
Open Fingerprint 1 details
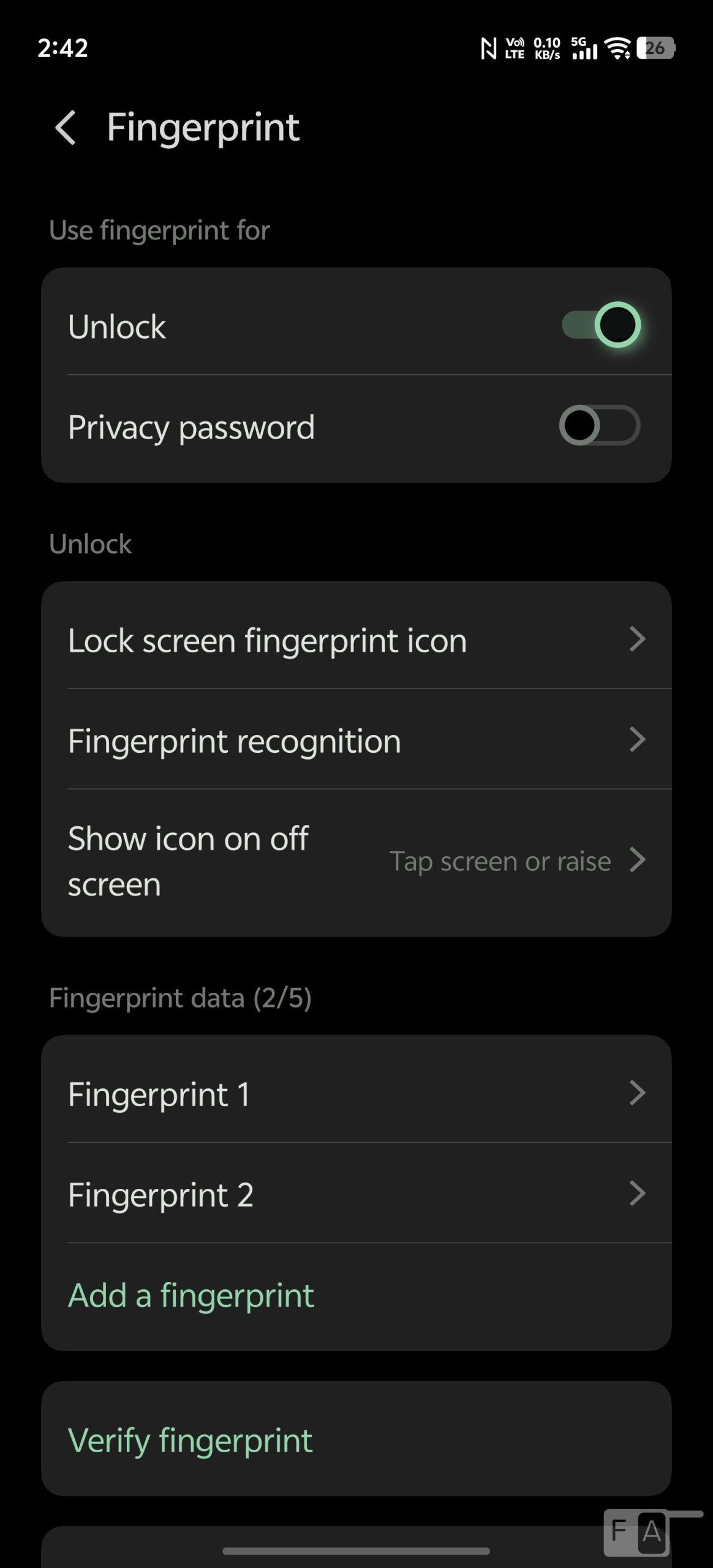[356, 1094]
